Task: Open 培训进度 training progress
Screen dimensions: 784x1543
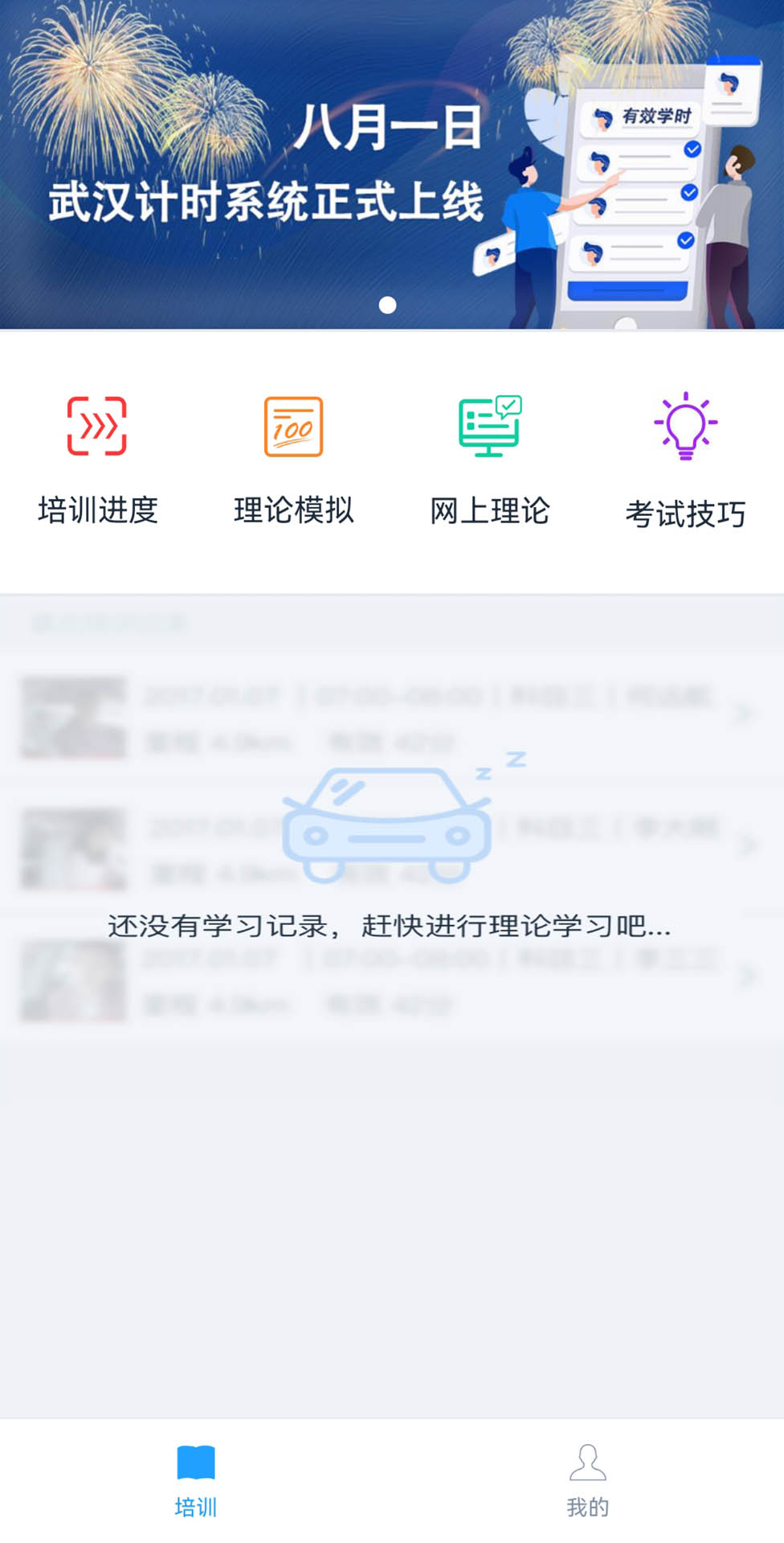Action: pos(97,460)
